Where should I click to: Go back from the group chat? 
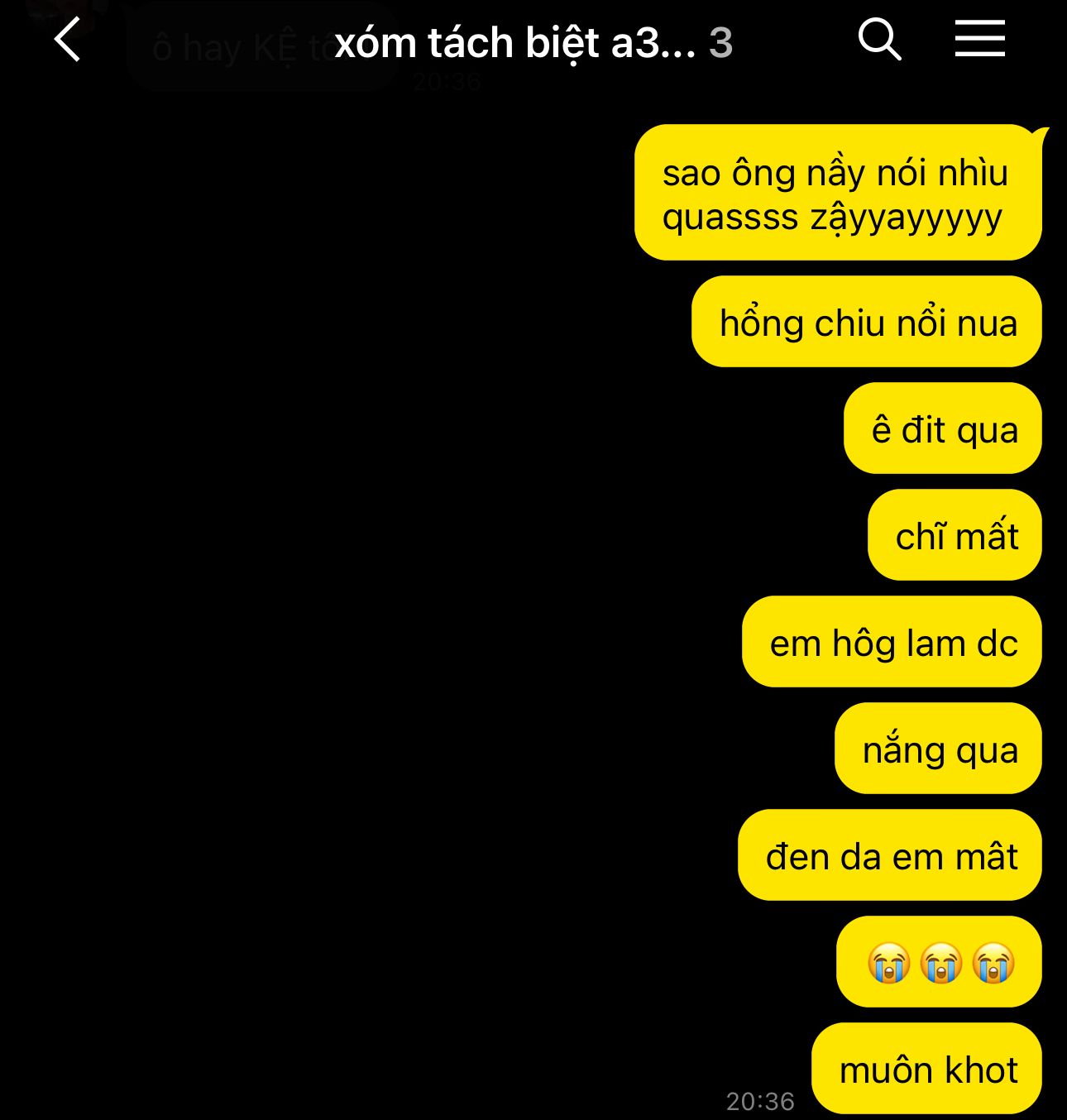coord(68,40)
